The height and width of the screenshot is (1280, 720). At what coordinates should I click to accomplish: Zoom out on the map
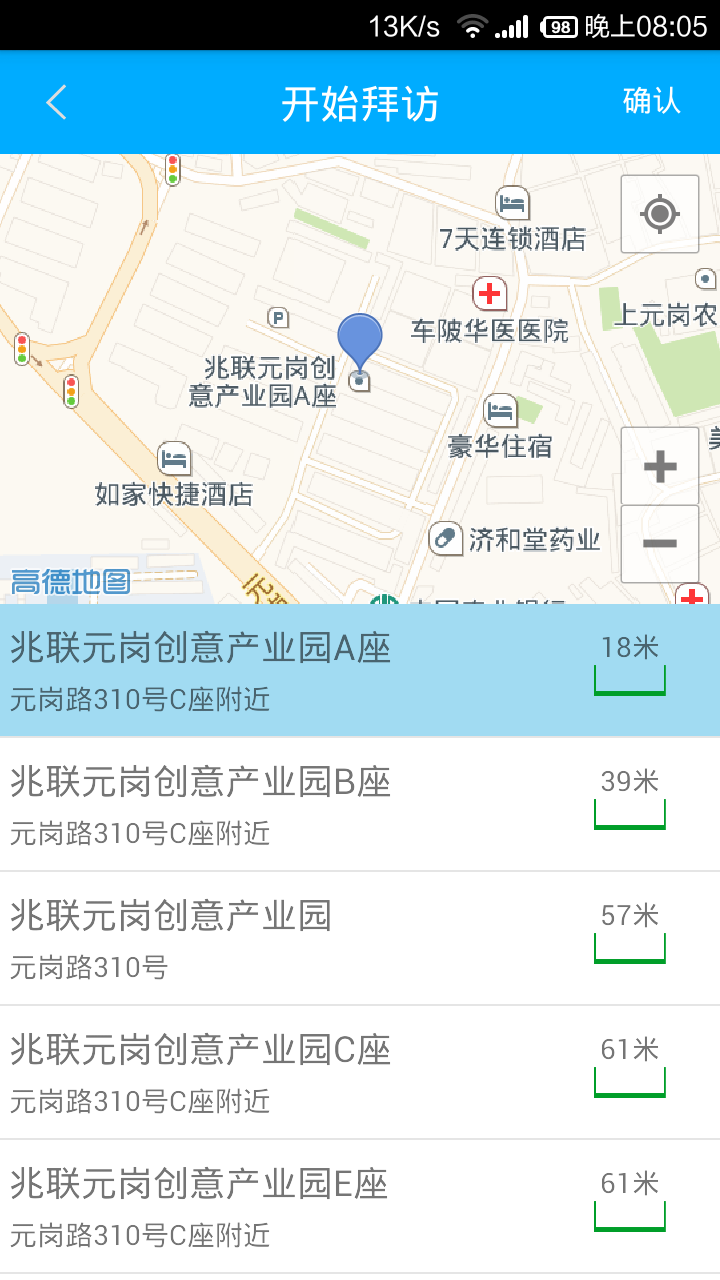(659, 544)
